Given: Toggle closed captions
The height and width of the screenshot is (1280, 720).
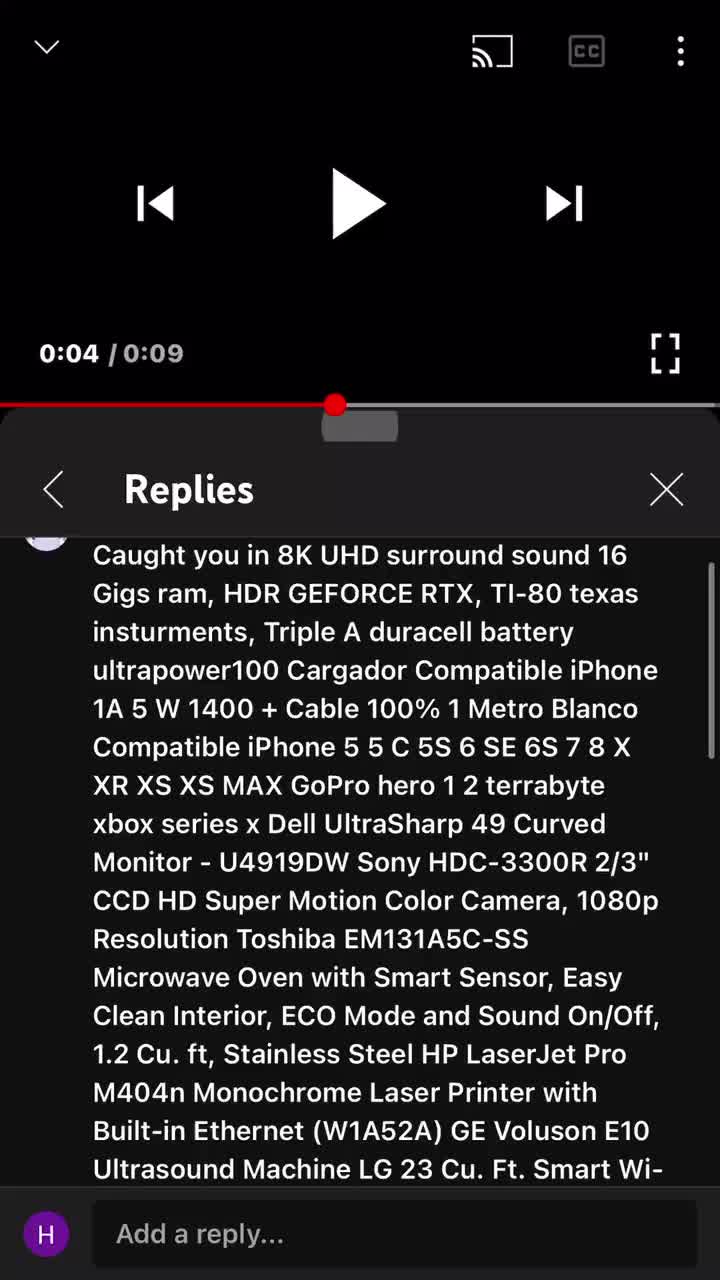Looking at the screenshot, I should (587, 51).
